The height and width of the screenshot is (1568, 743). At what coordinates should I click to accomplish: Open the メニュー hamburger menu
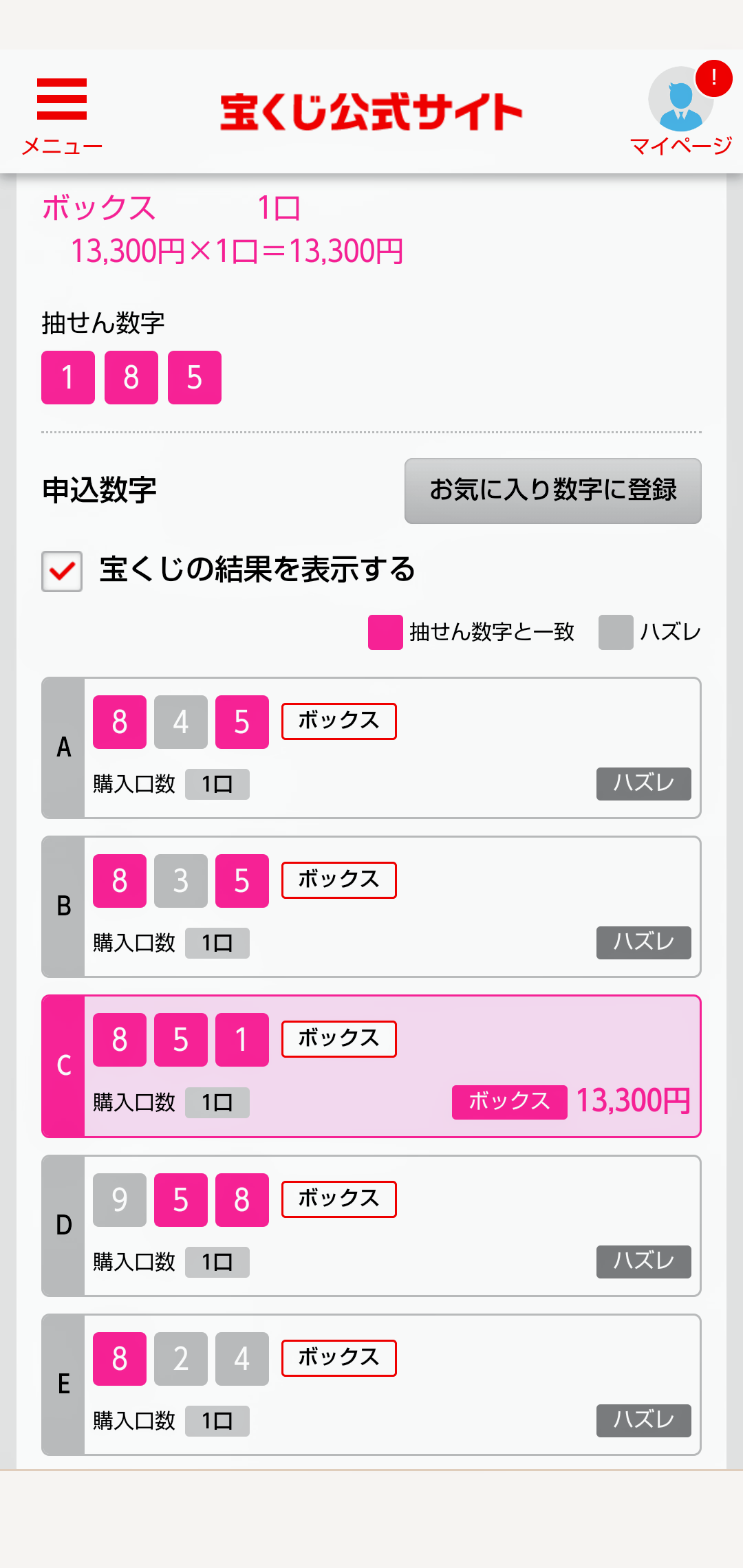point(62,116)
